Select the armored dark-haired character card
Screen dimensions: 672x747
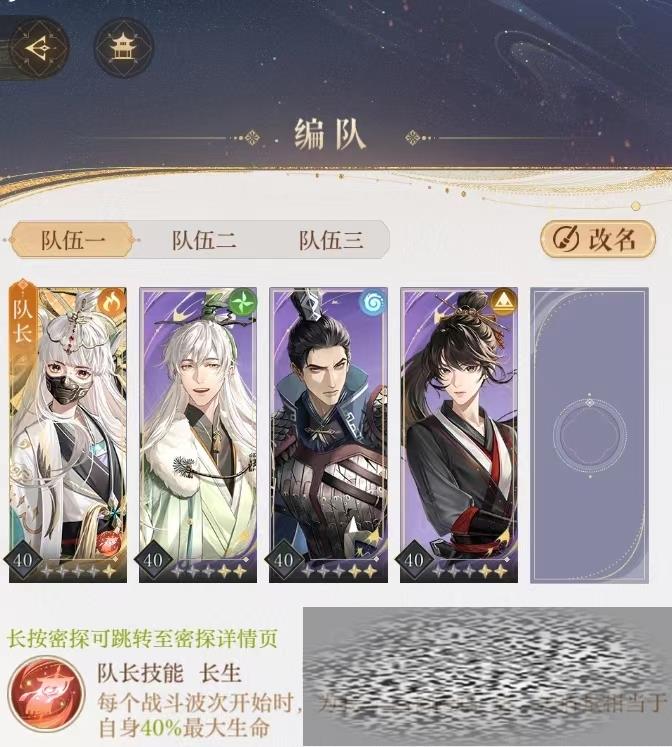pyautogui.click(x=328, y=435)
